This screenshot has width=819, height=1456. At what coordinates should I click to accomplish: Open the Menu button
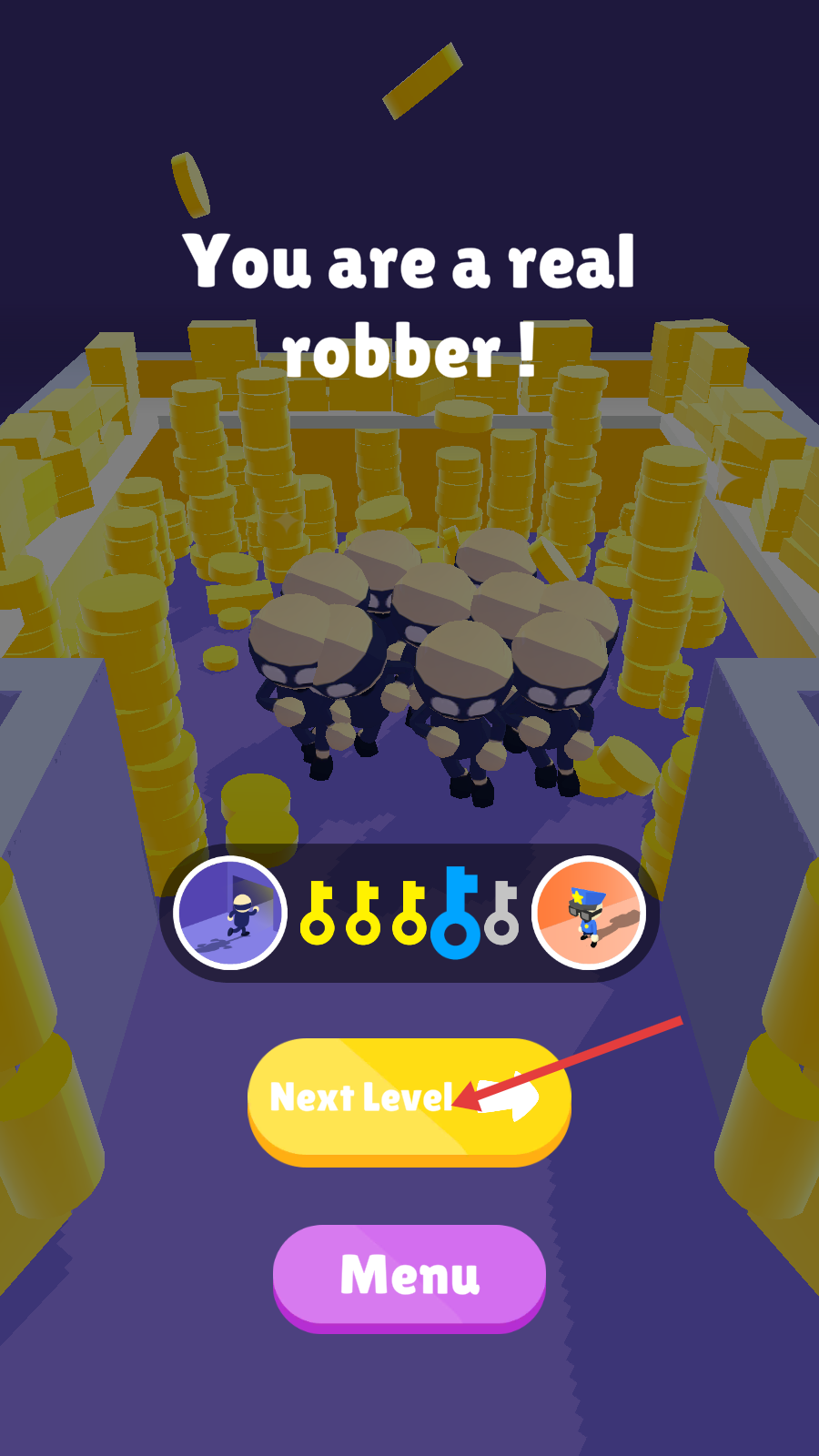(x=409, y=1275)
